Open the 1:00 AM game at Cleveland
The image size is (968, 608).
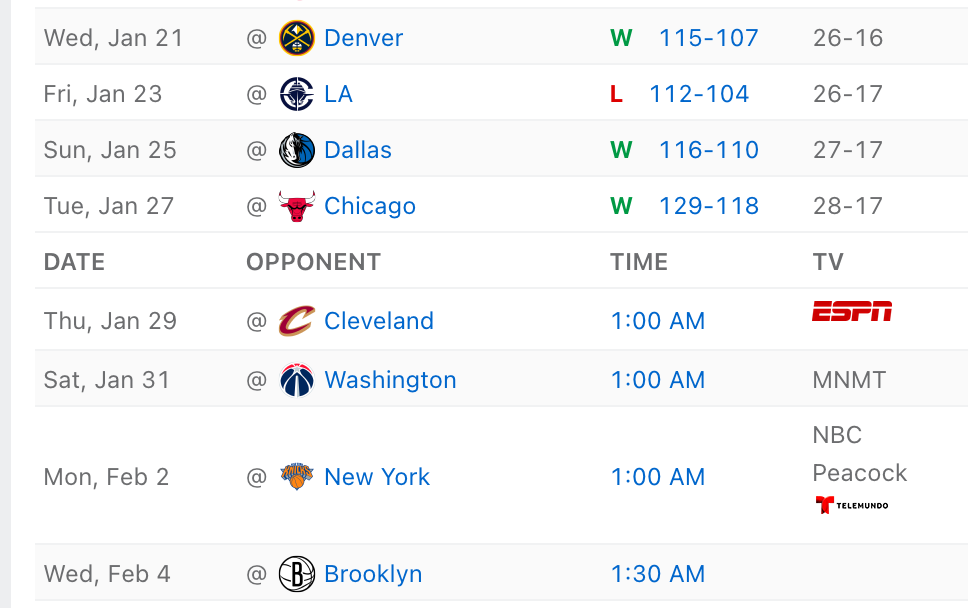coord(657,321)
